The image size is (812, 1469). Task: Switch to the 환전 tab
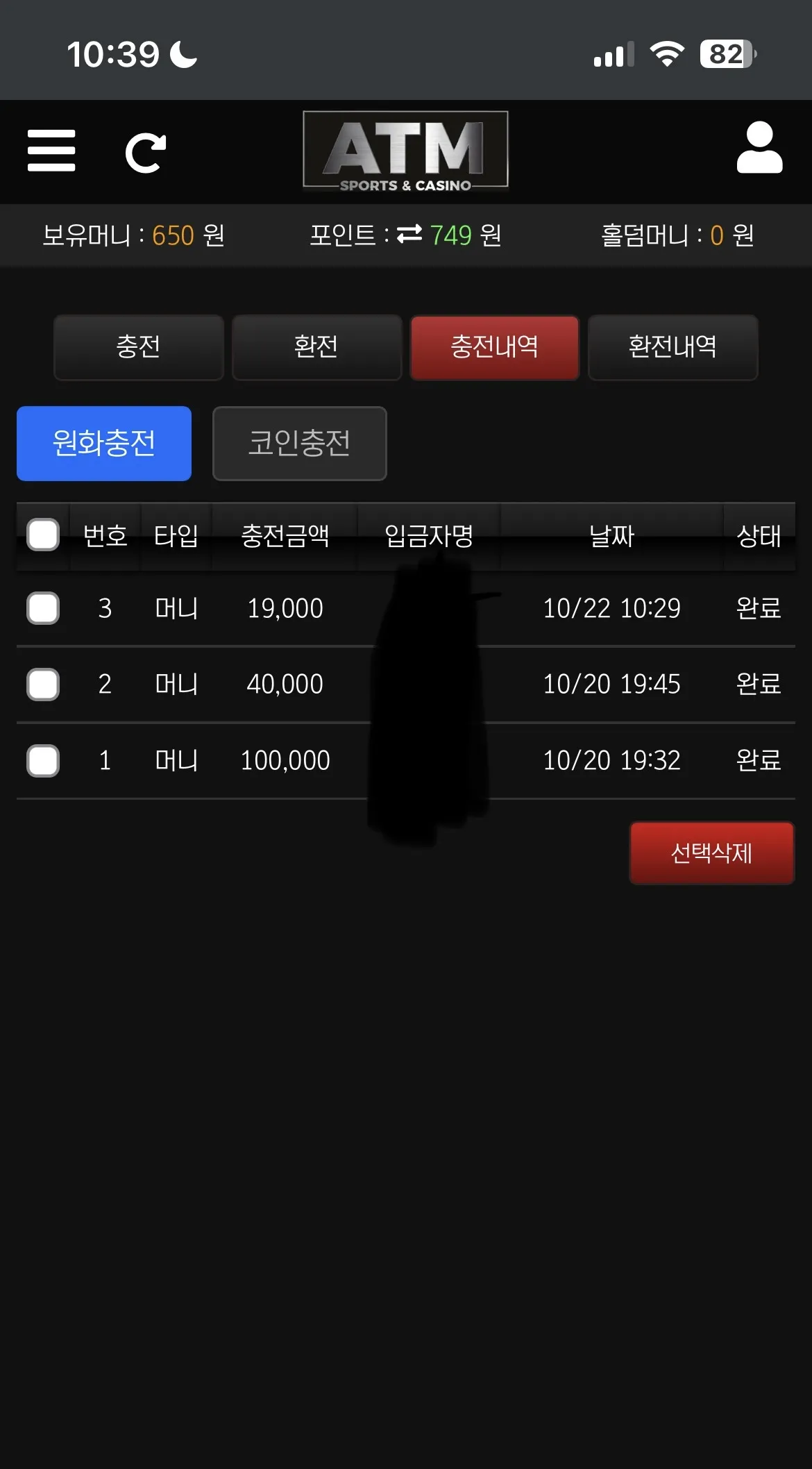click(316, 347)
